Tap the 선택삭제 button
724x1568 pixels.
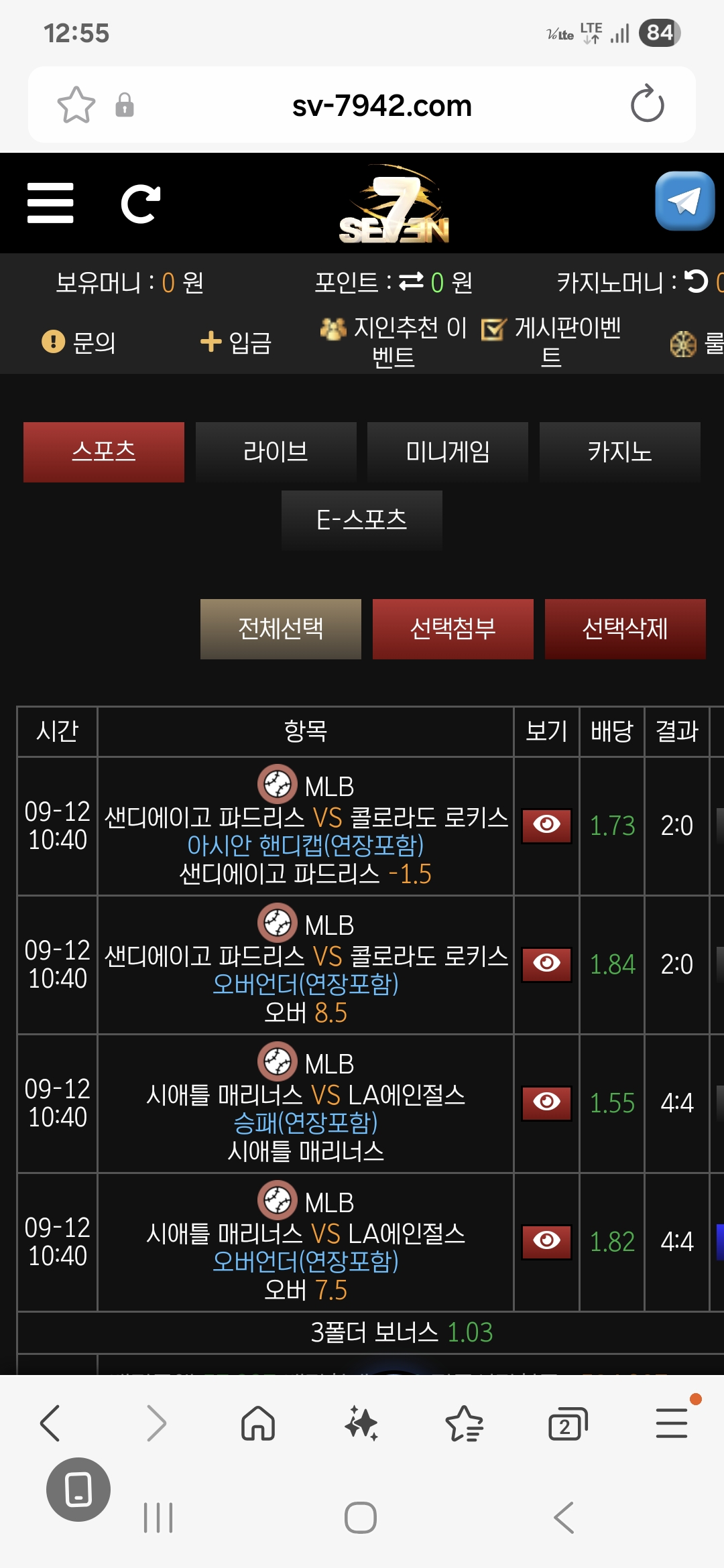pyautogui.click(x=625, y=629)
